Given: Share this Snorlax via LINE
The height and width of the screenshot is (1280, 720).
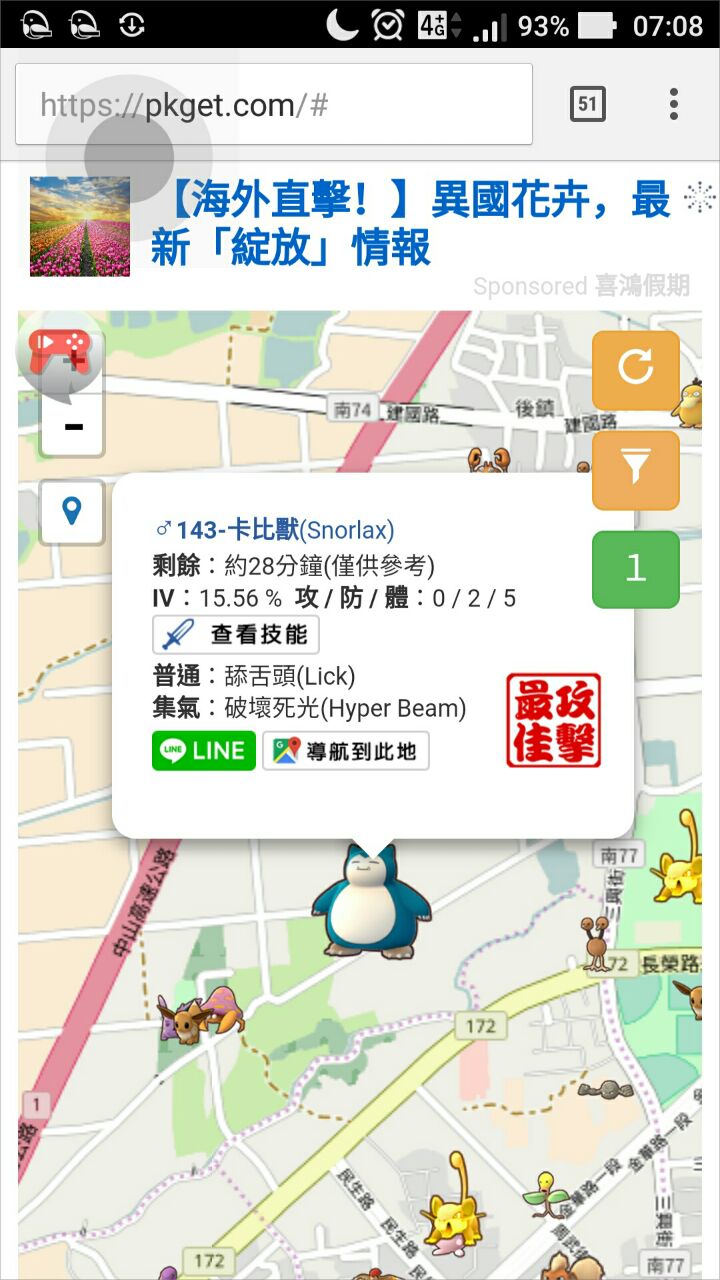Looking at the screenshot, I should click(x=203, y=751).
